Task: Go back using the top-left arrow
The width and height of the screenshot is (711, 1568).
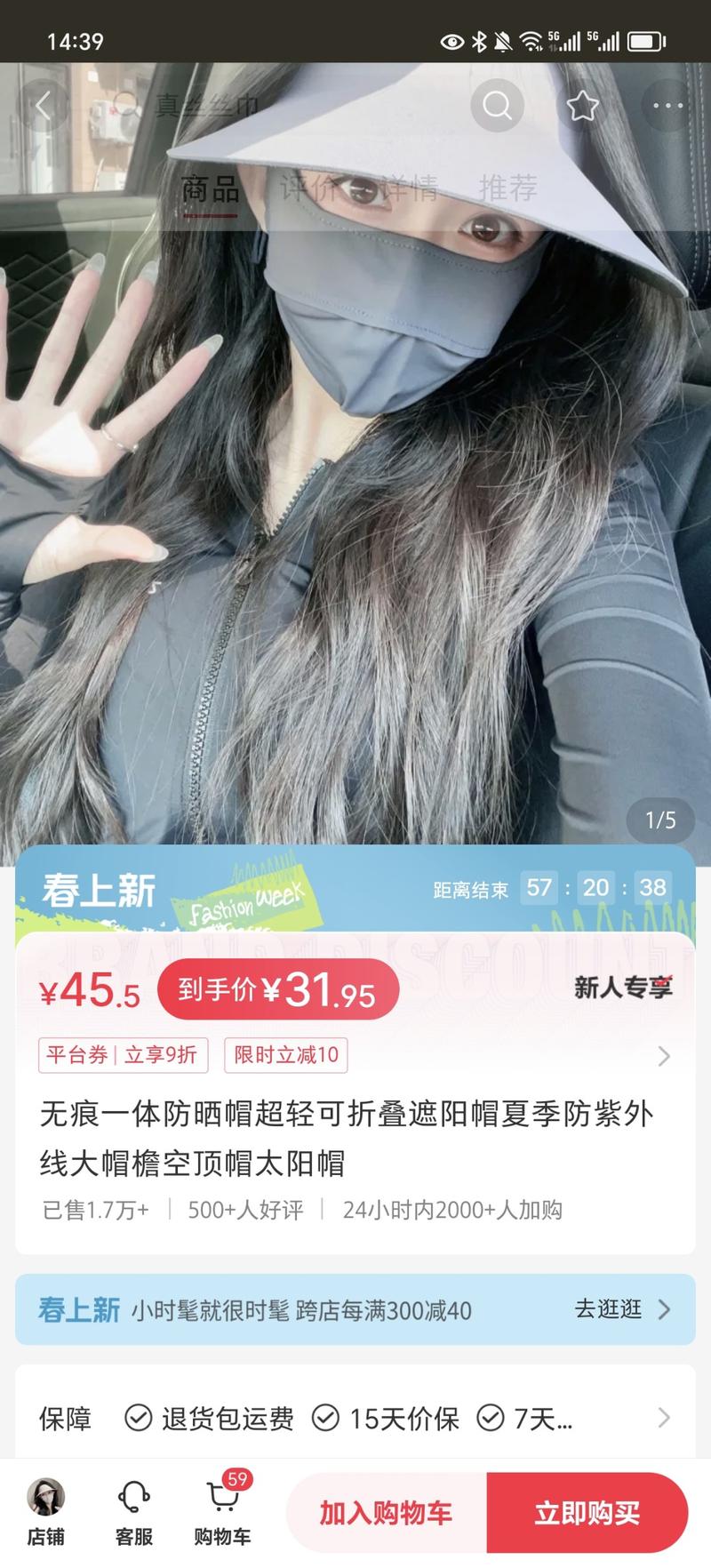Action: pyautogui.click(x=44, y=107)
